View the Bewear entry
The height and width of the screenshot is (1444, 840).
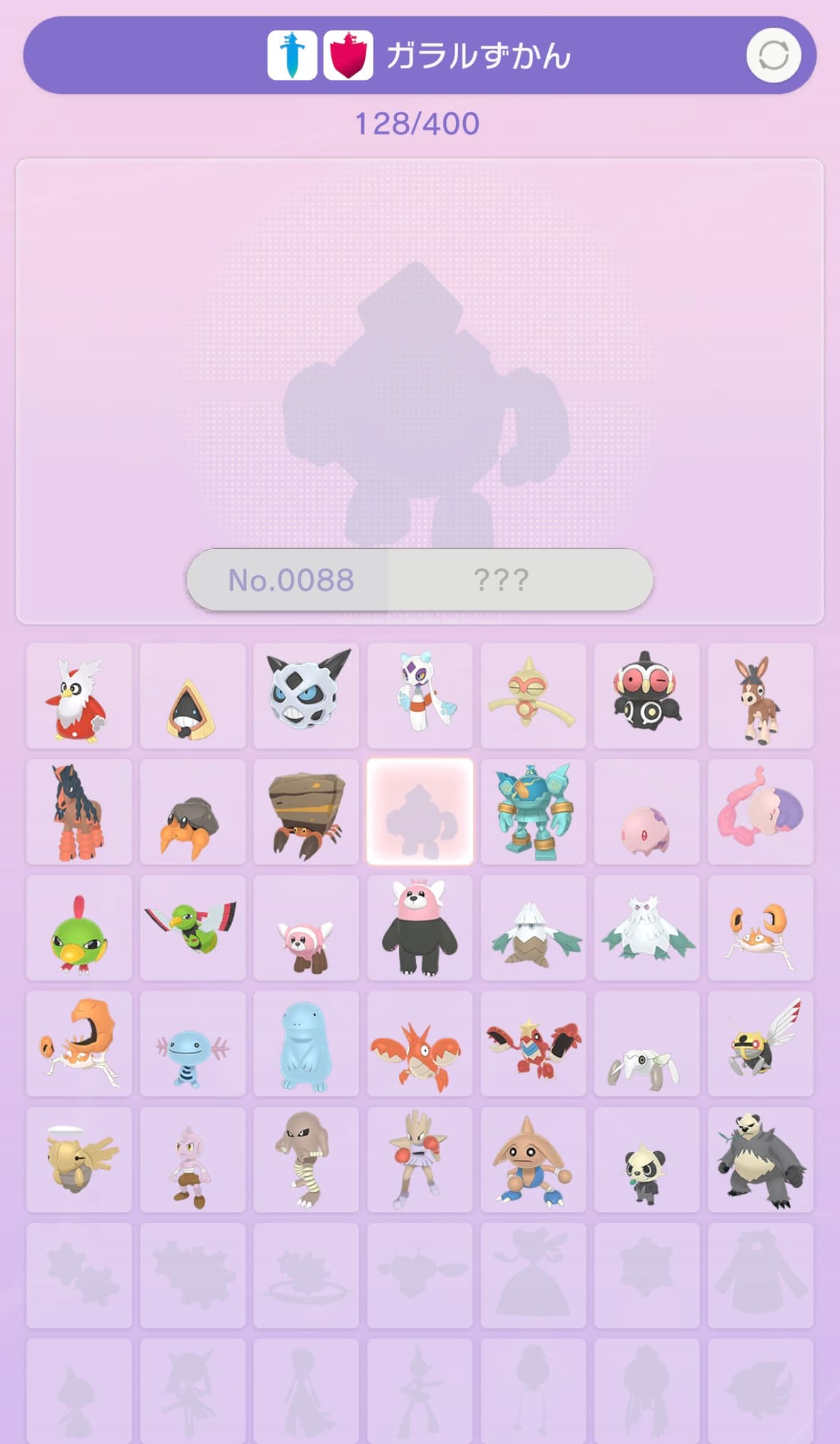[420, 928]
